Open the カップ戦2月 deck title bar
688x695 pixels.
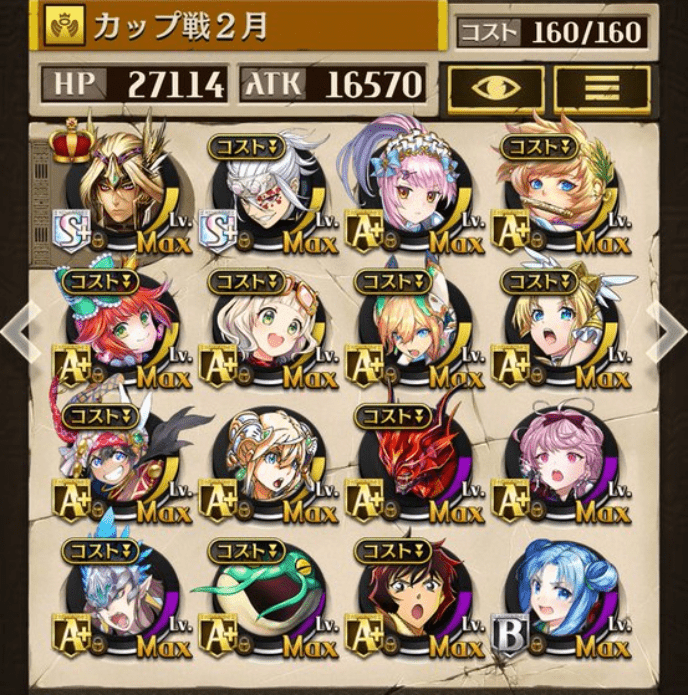point(240,28)
